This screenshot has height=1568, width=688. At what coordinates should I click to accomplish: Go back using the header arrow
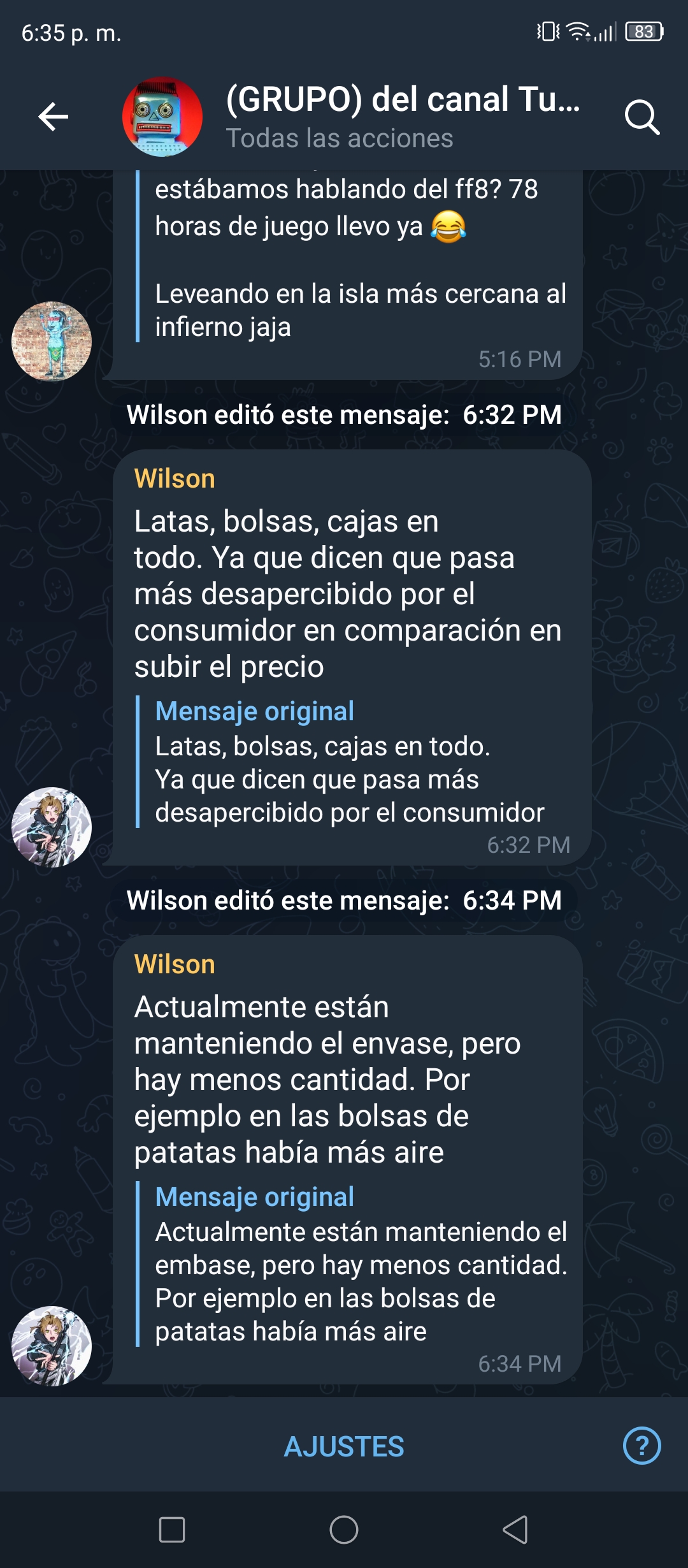54,117
